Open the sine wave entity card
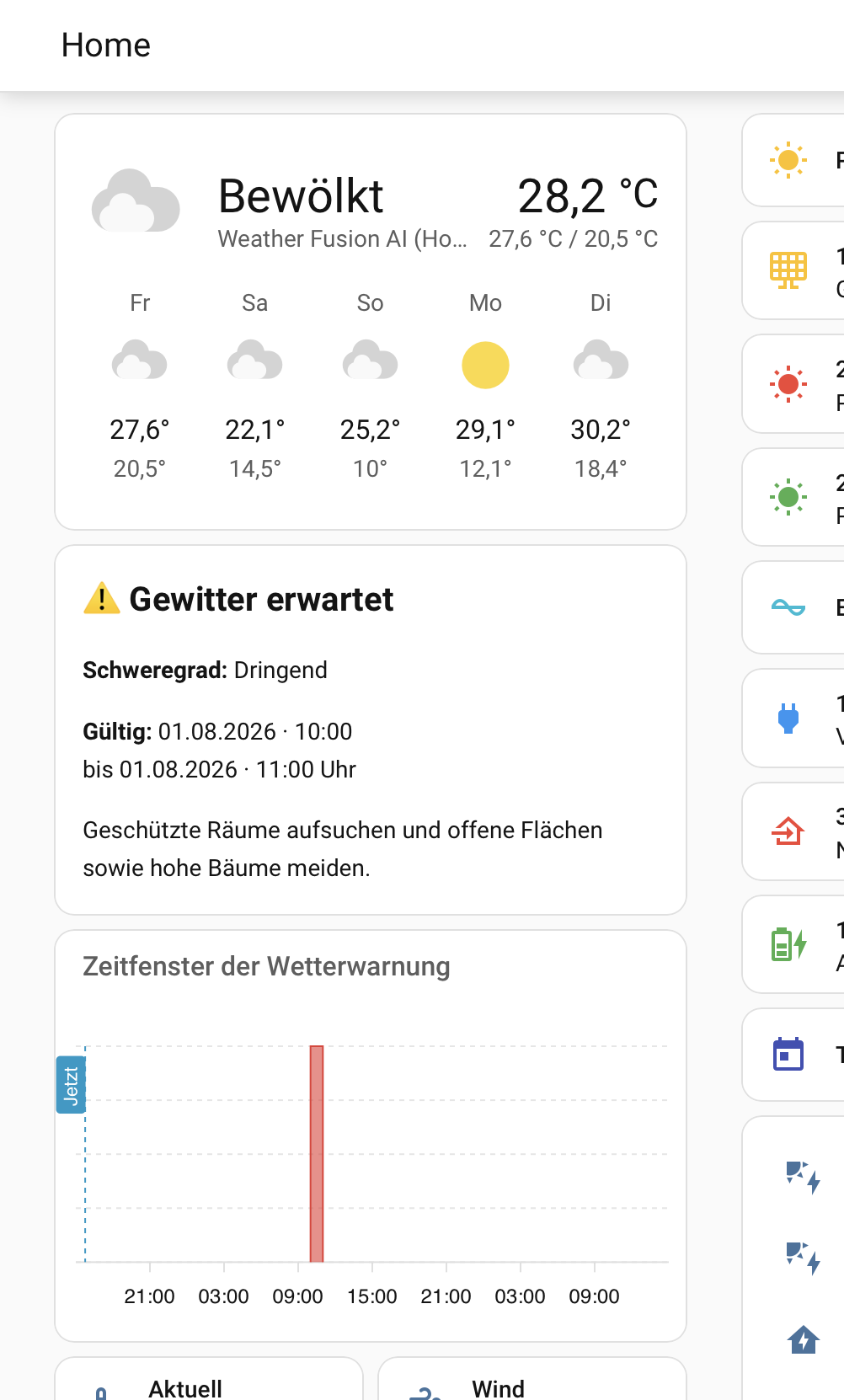Image resolution: width=844 pixels, height=1400 pixels. [793, 607]
